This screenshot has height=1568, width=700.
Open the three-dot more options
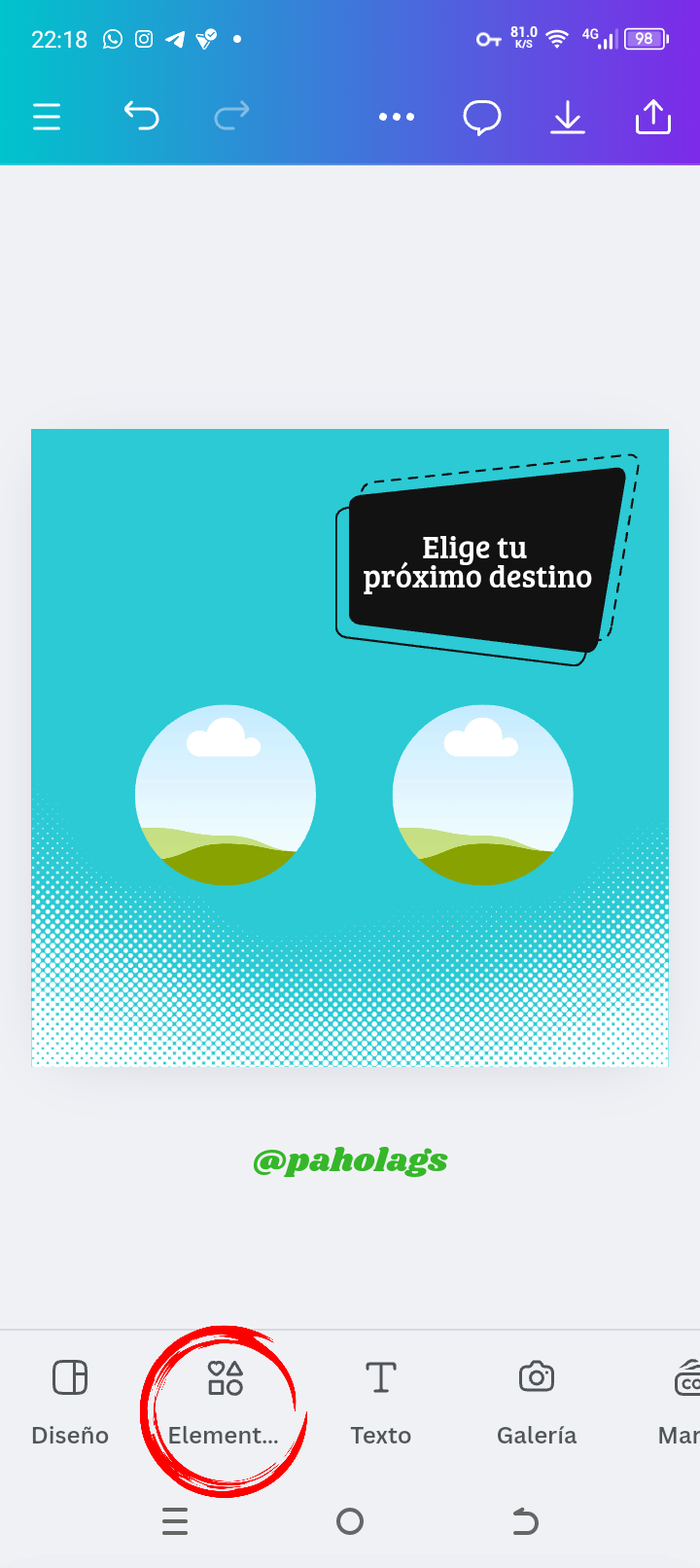click(x=397, y=117)
